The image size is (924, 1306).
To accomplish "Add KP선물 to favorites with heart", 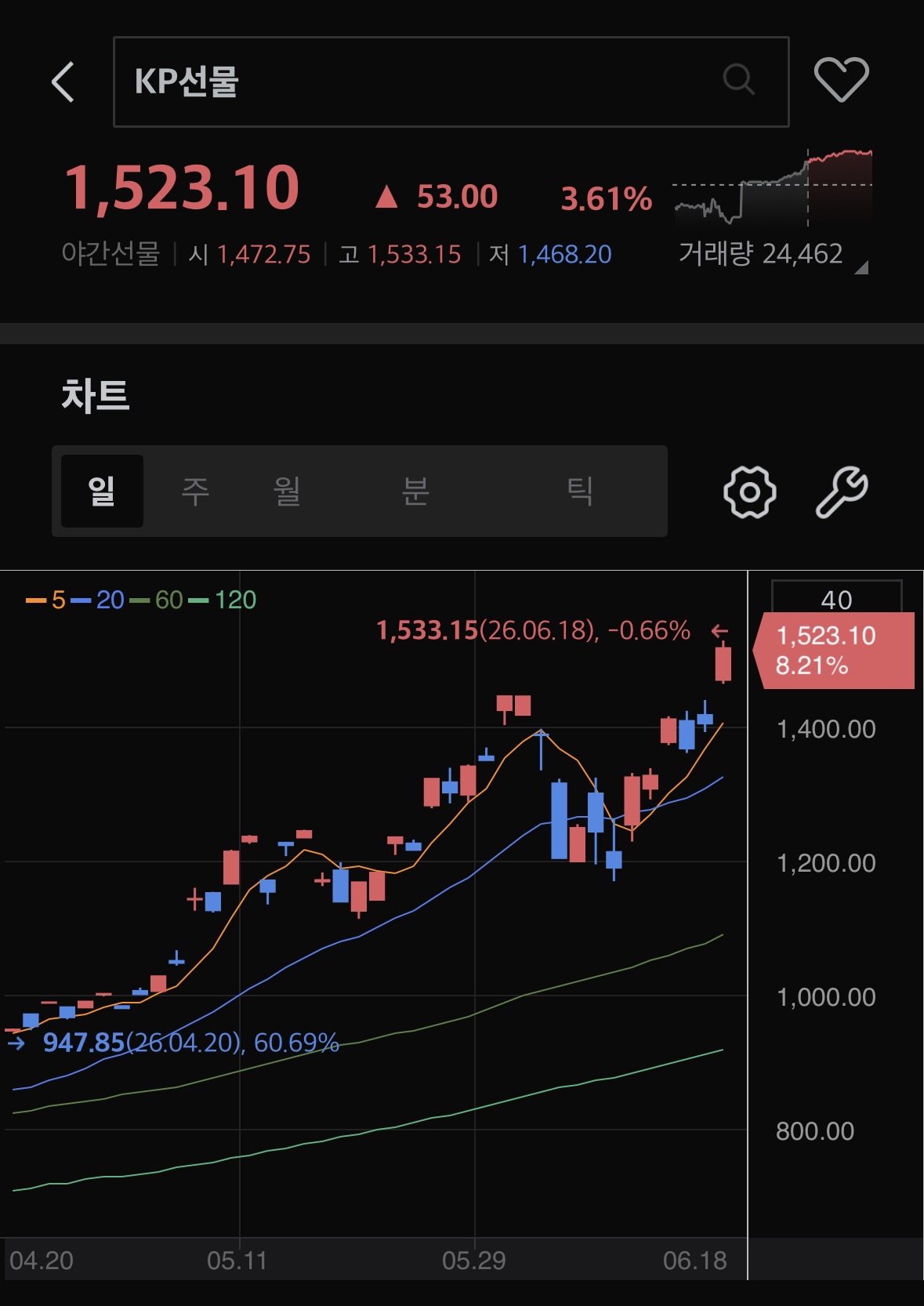I will pyautogui.click(x=842, y=79).
